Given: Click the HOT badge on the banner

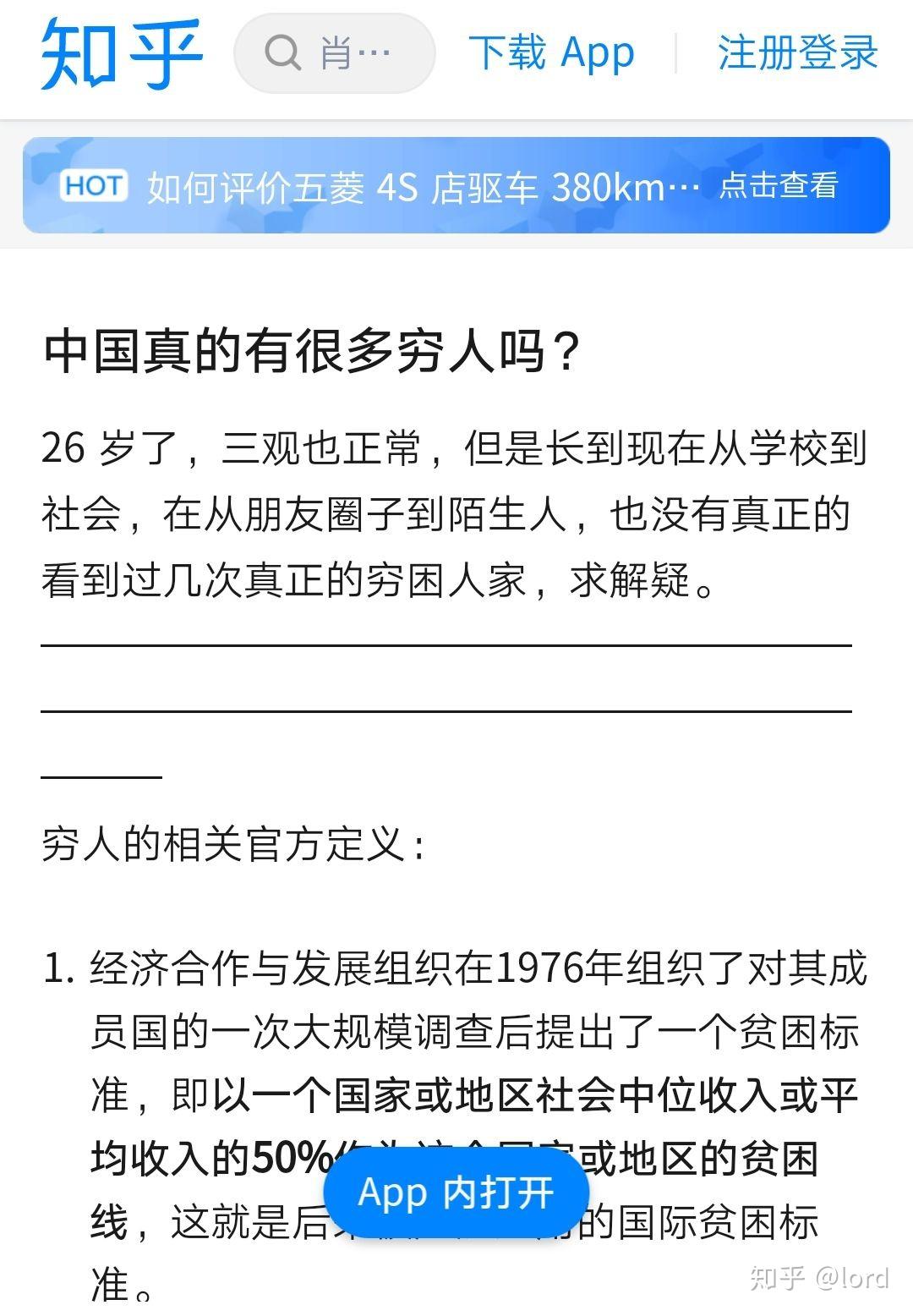Looking at the screenshot, I should [x=93, y=187].
